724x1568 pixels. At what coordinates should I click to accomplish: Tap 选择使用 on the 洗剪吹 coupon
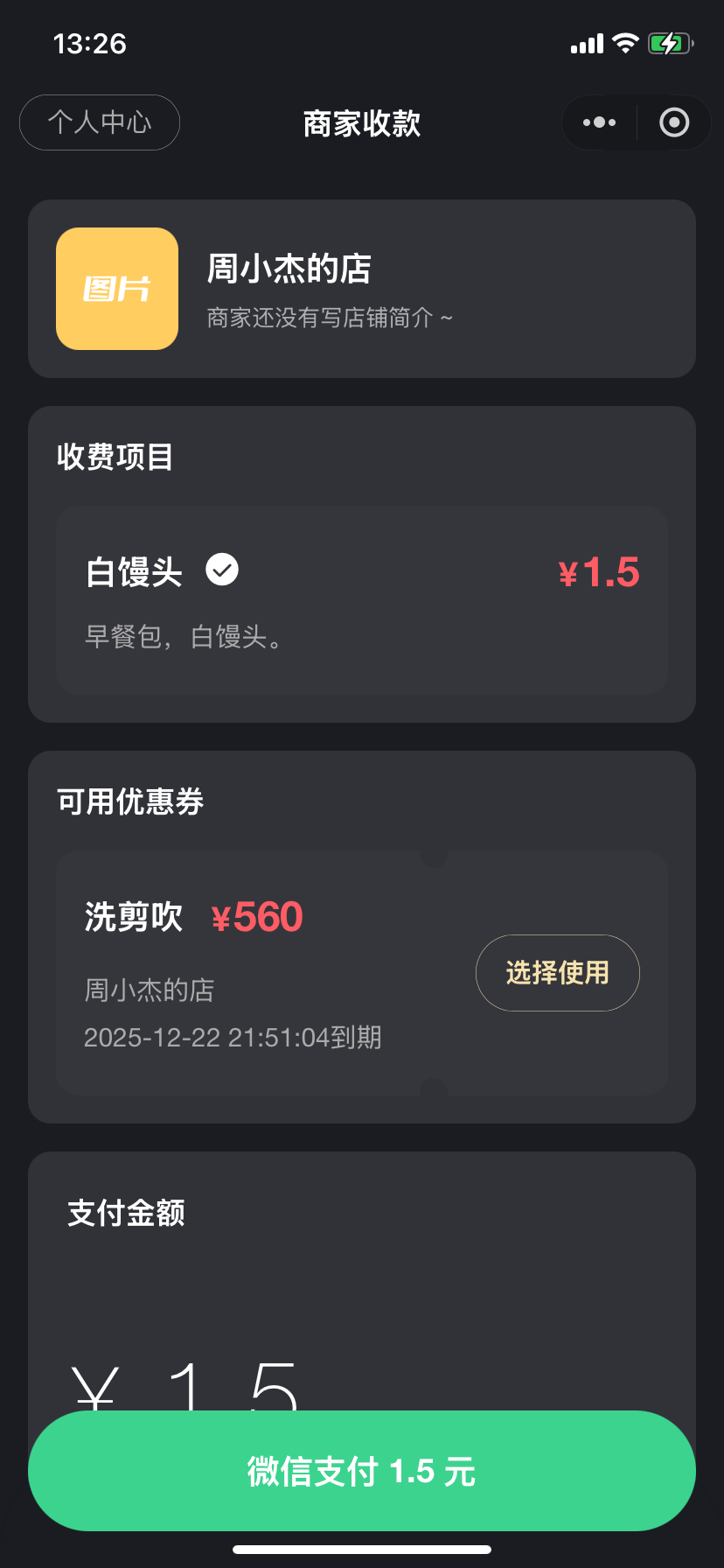click(x=558, y=973)
